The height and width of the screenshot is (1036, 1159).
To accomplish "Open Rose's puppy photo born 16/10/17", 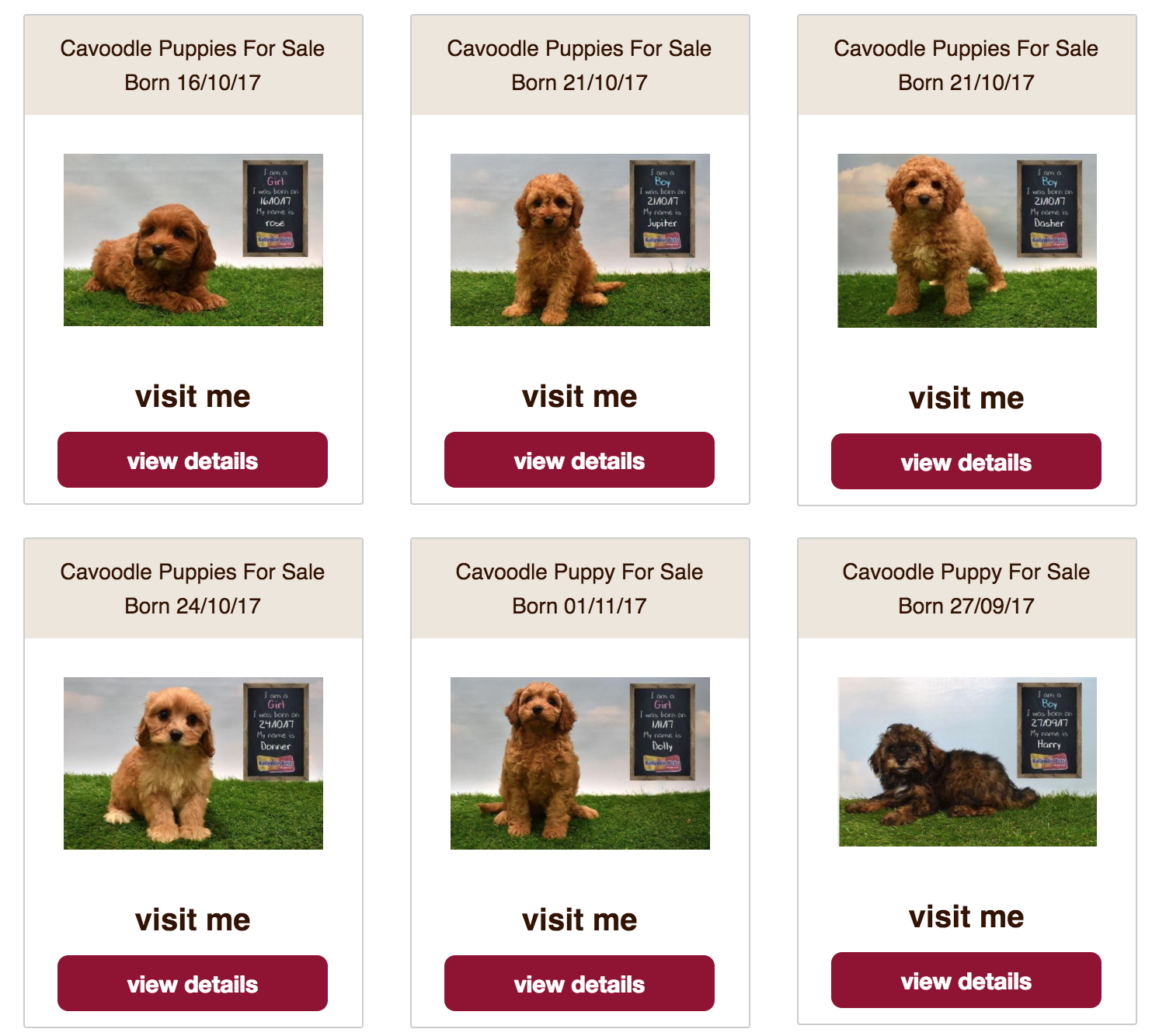I will coord(193,240).
